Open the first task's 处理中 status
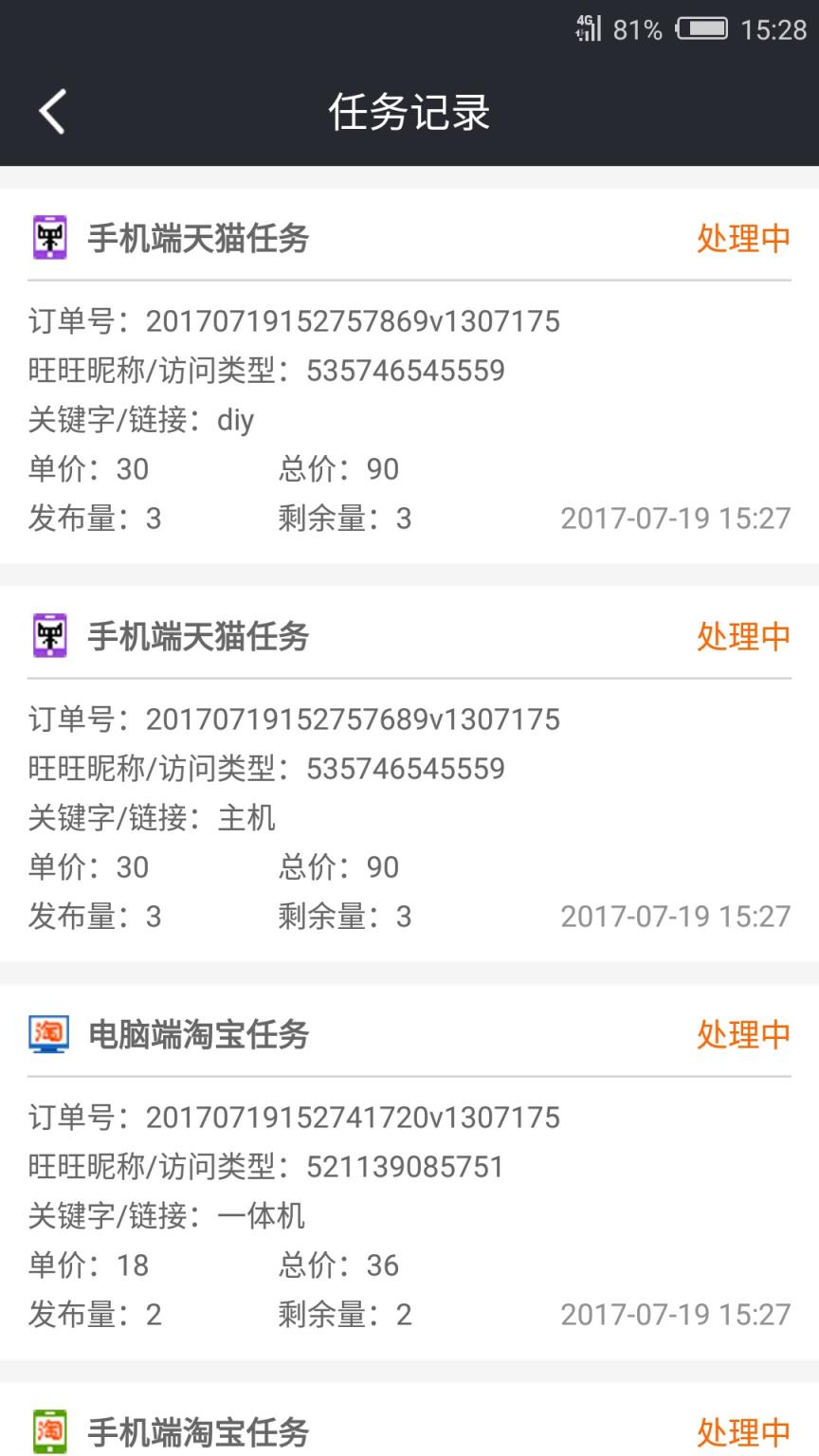The width and height of the screenshot is (819, 1456). [x=743, y=238]
